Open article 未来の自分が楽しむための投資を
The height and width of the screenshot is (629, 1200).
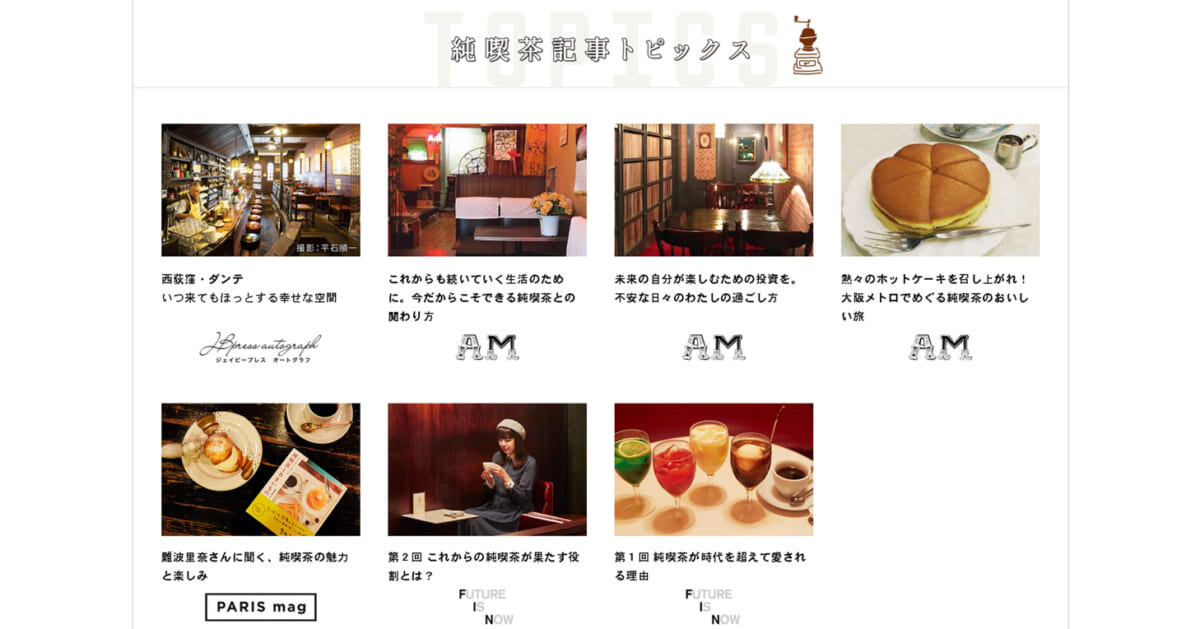pos(713,190)
